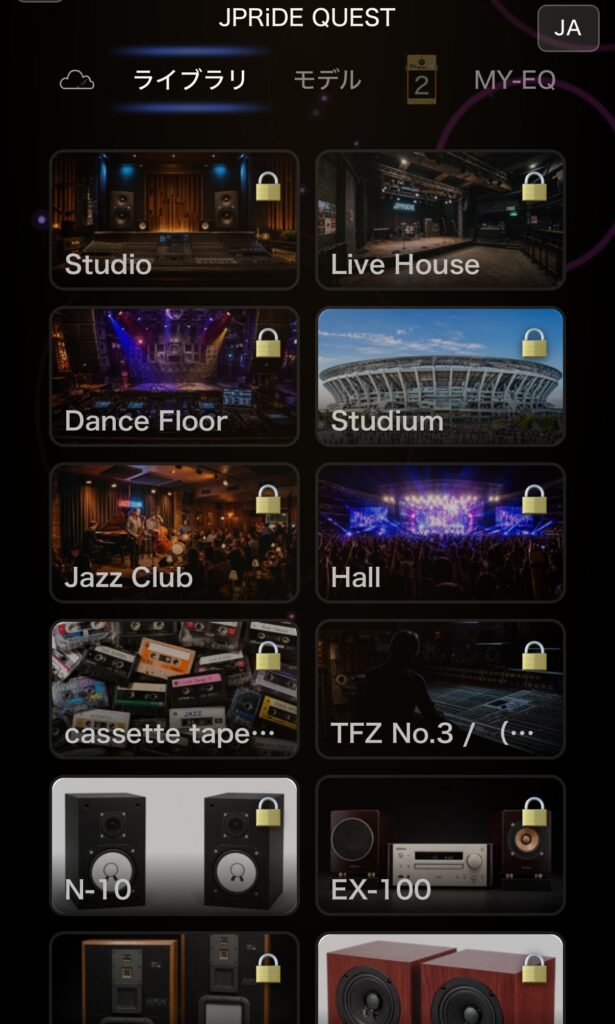The width and height of the screenshot is (615, 1024).
Task: Open the ticket icon showing 2
Action: point(421,80)
